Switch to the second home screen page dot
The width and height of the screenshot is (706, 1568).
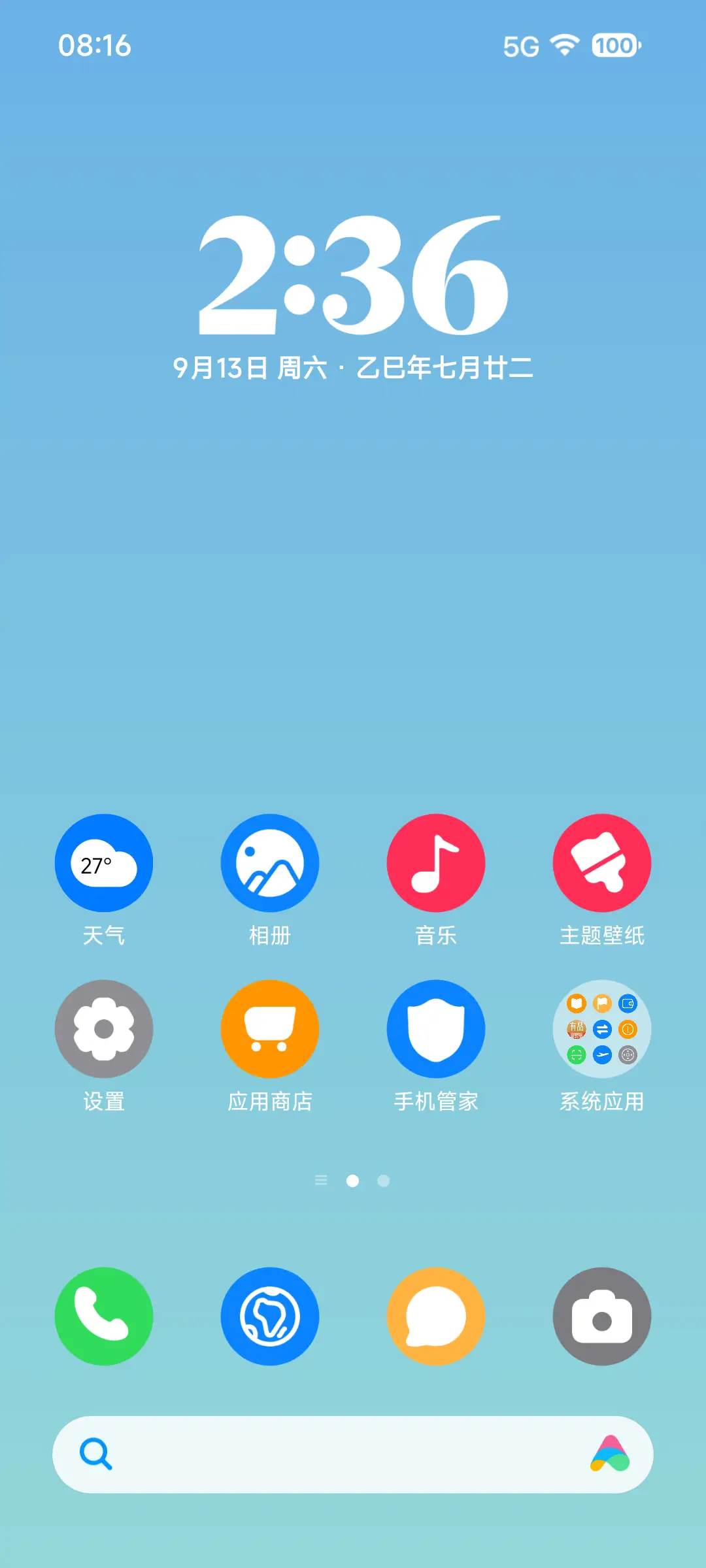383,1180
